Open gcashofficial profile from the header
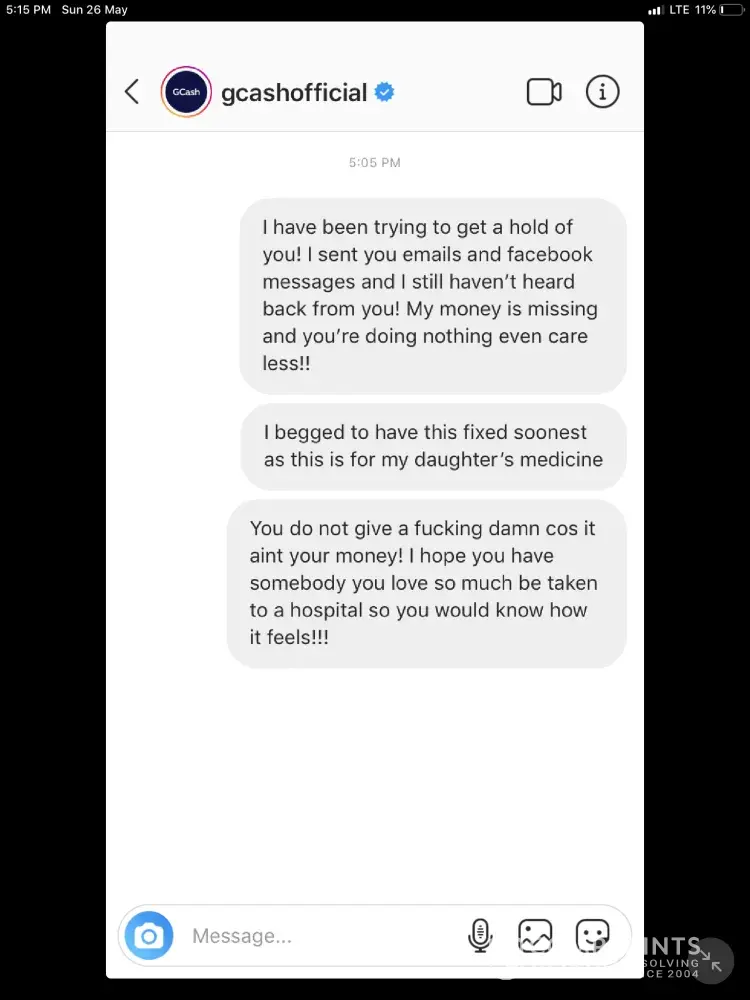The width and height of the screenshot is (750, 1000). [x=294, y=93]
